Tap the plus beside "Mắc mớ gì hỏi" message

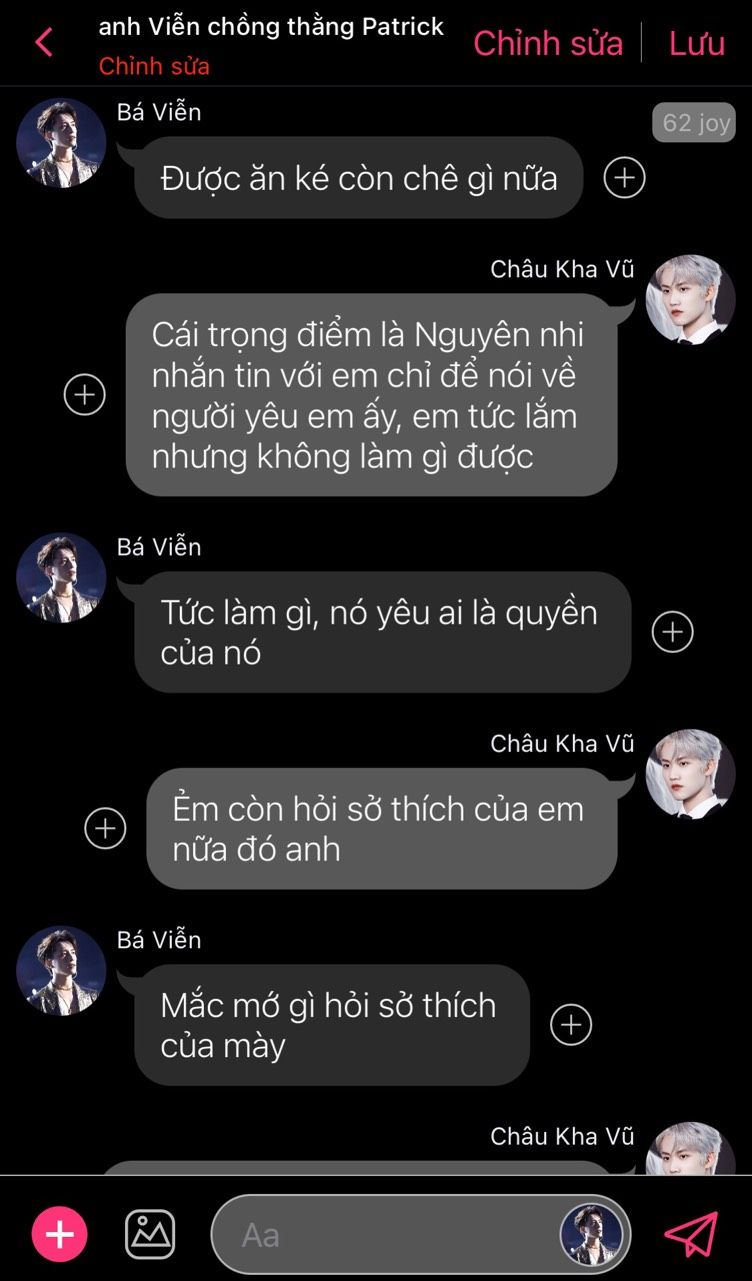coord(572,1025)
